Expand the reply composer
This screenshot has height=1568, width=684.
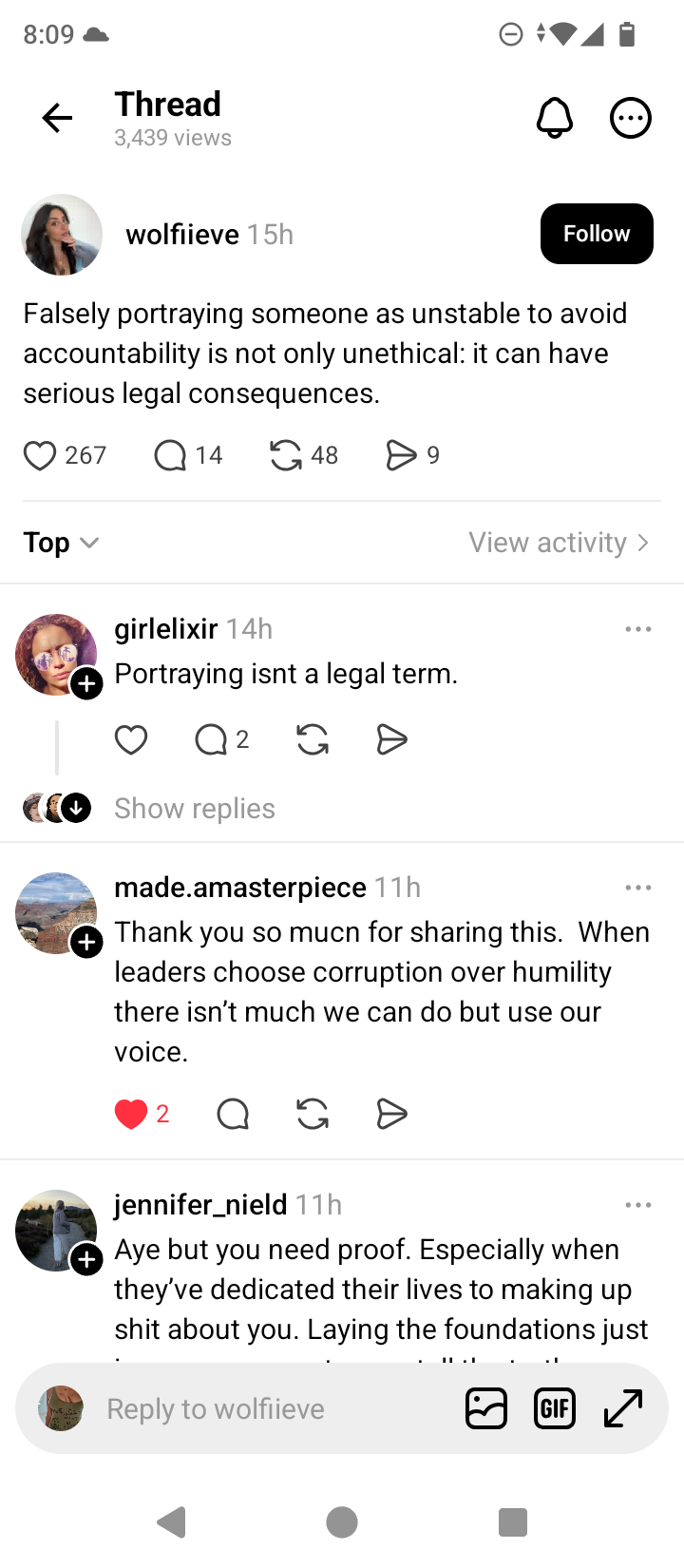(624, 1408)
